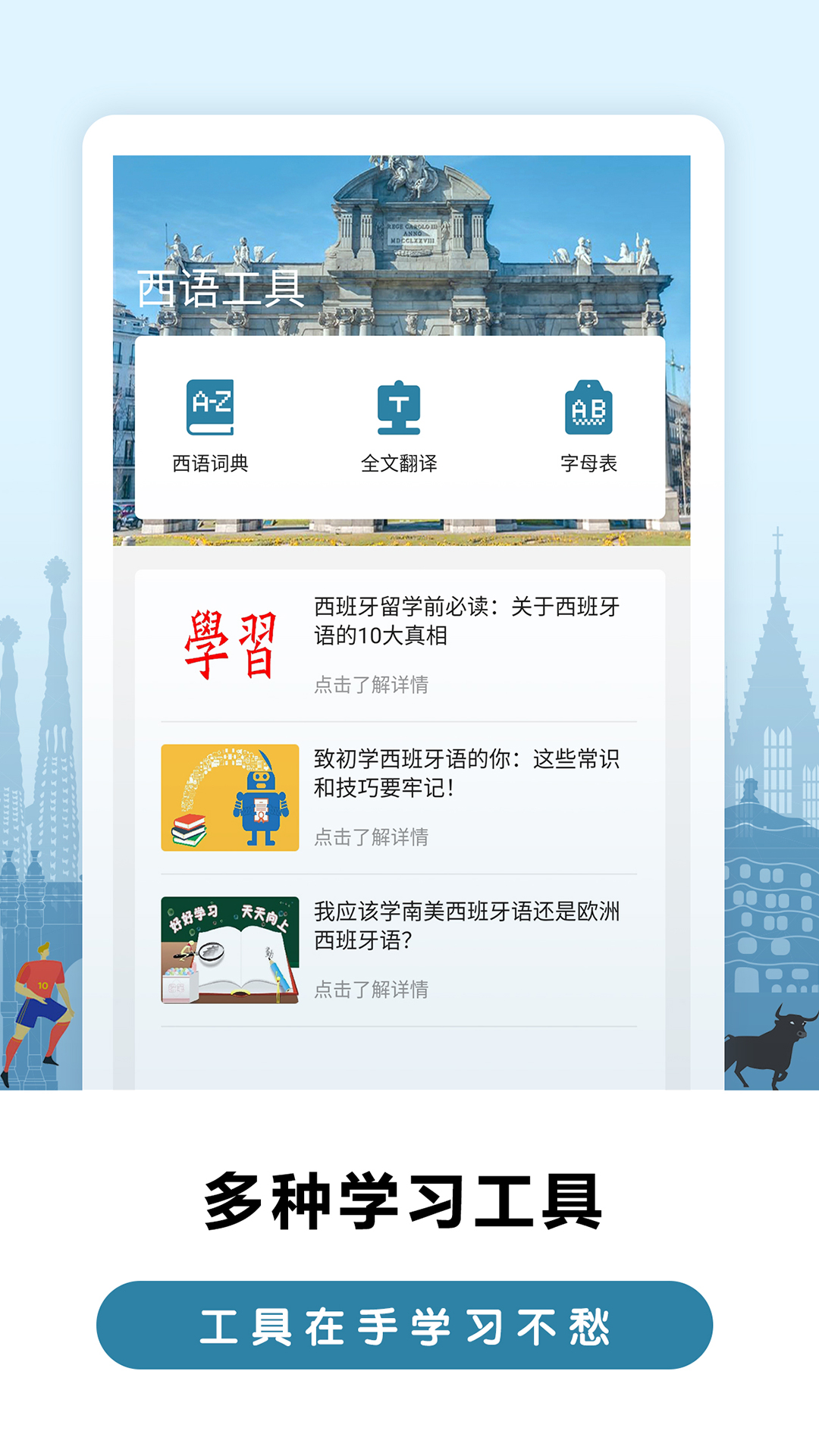Click the AB tag icon above 字母表
The width and height of the screenshot is (819, 1456).
[591, 407]
